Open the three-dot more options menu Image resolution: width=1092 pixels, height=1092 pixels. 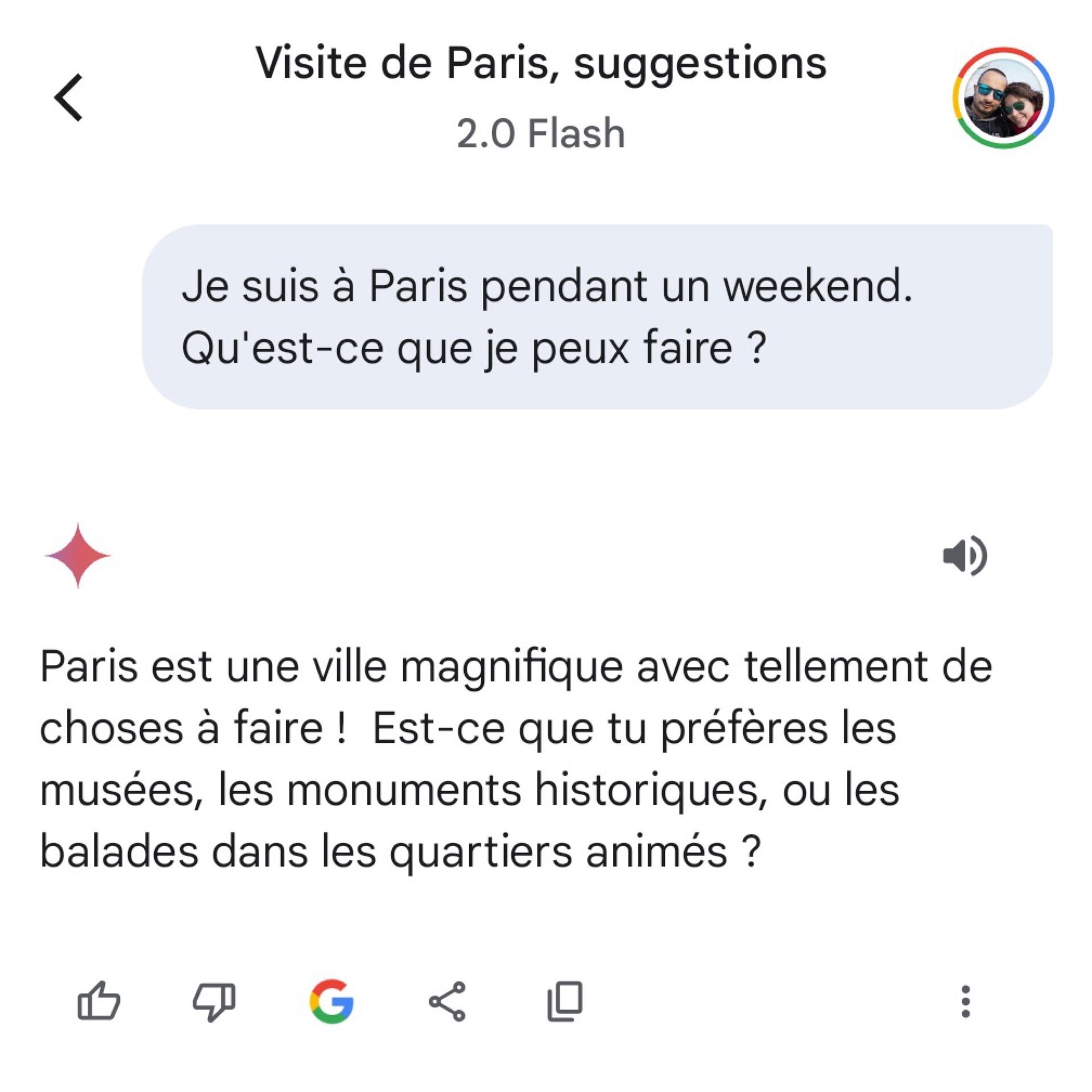pos(965,1002)
